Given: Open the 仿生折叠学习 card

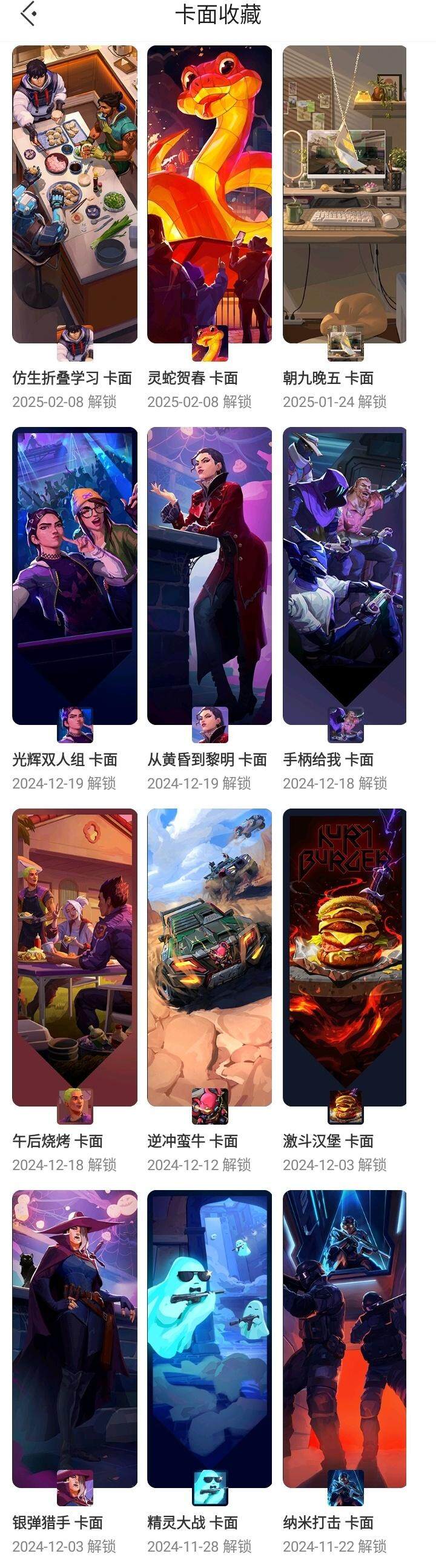Looking at the screenshot, I should click(x=74, y=195).
